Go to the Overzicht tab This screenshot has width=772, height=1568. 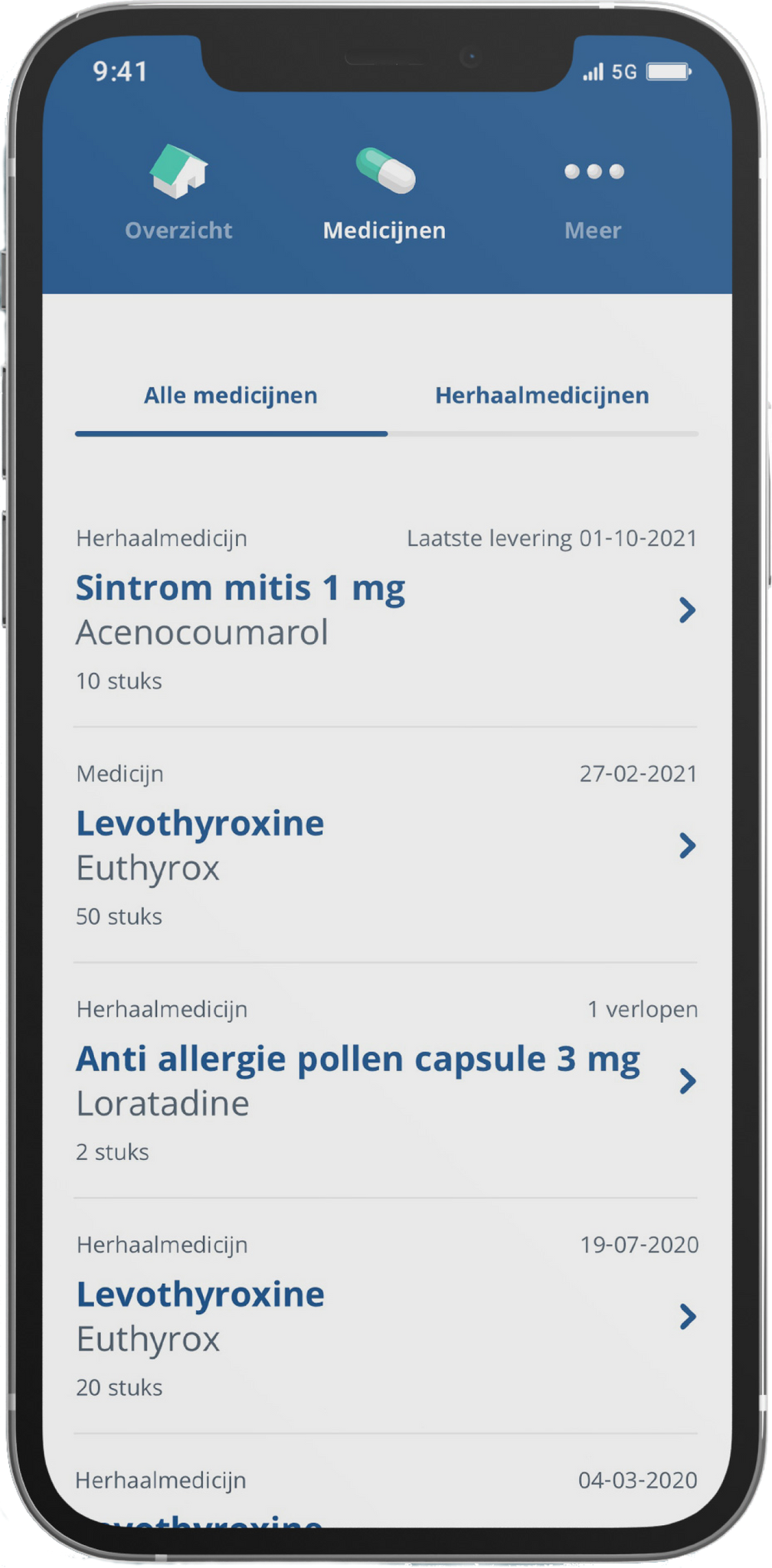(178, 194)
